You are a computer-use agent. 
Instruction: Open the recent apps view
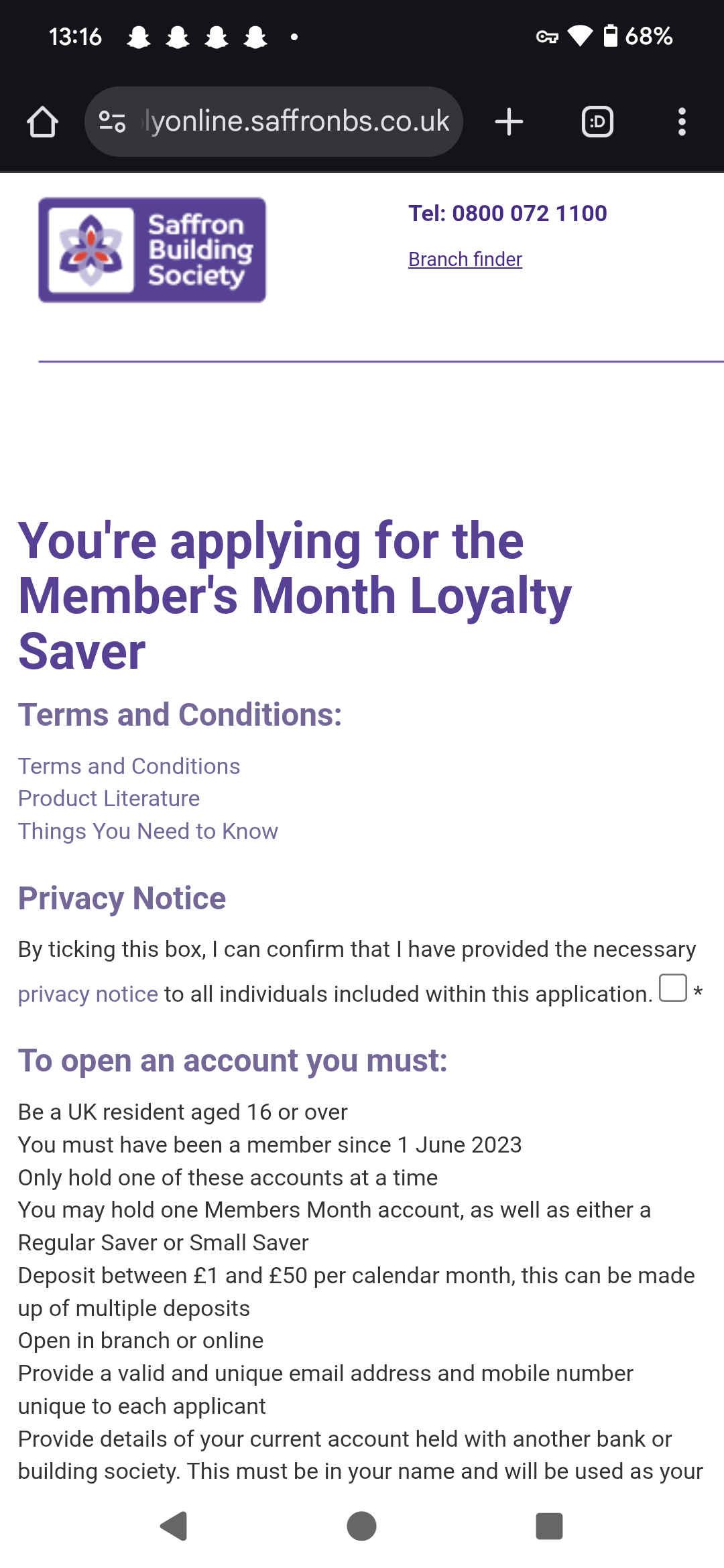tap(549, 1526)
